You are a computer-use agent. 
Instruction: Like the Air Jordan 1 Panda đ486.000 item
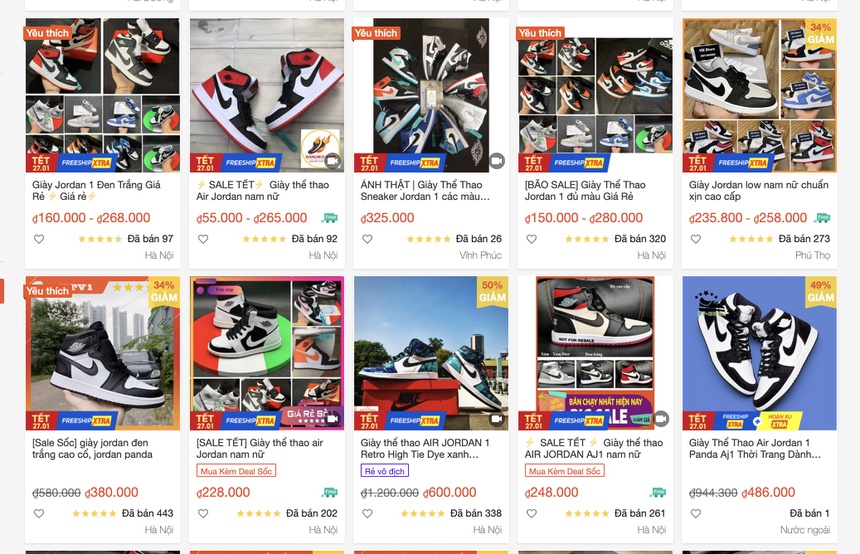coord(695,513)
